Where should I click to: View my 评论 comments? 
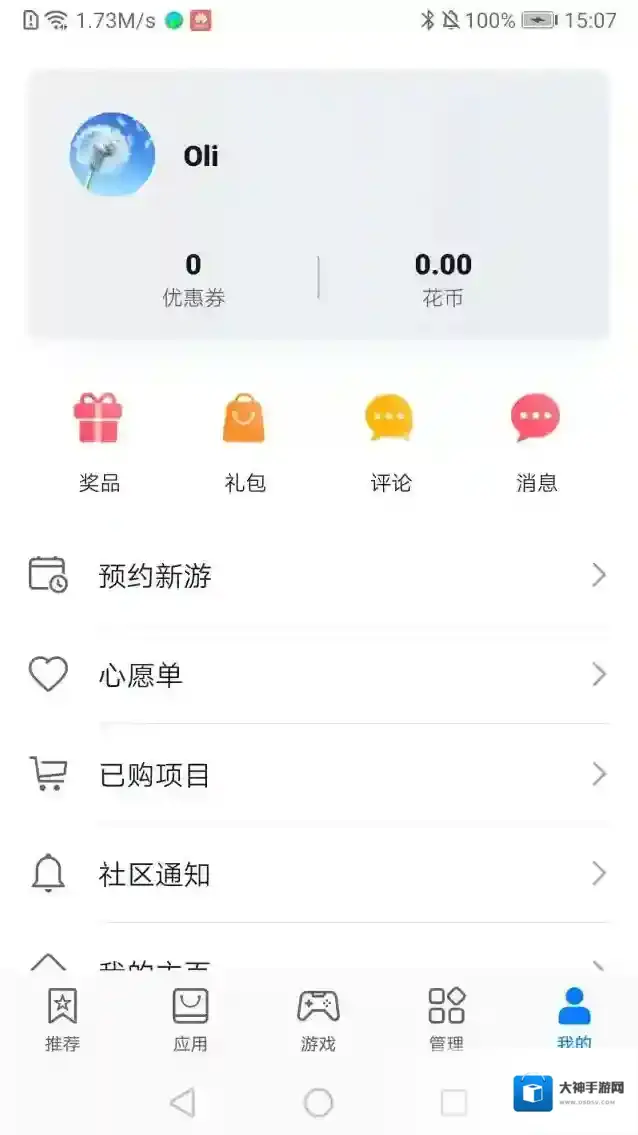pyautogui.click(x=390, y=442)
